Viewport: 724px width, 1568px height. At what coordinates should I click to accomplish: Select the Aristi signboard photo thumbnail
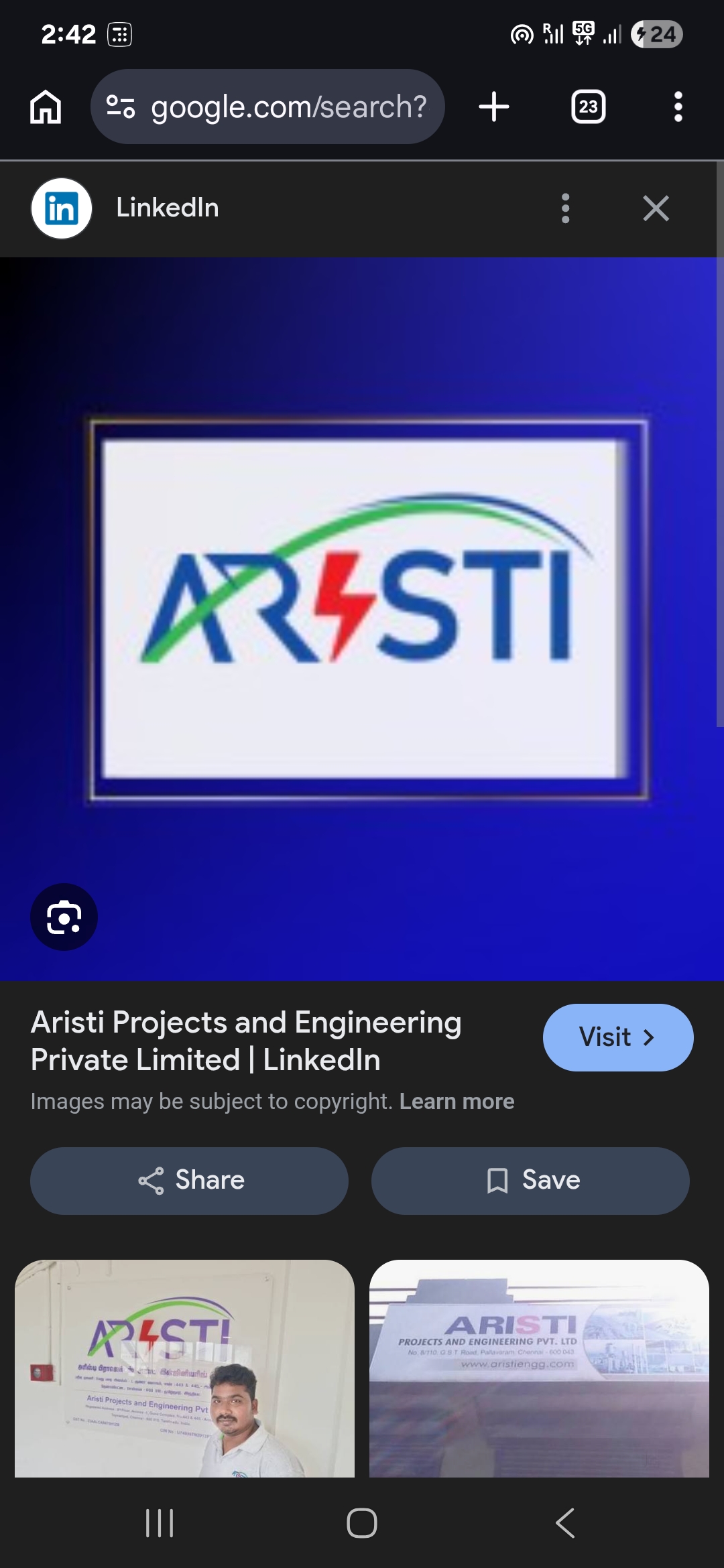(540, 1374)
